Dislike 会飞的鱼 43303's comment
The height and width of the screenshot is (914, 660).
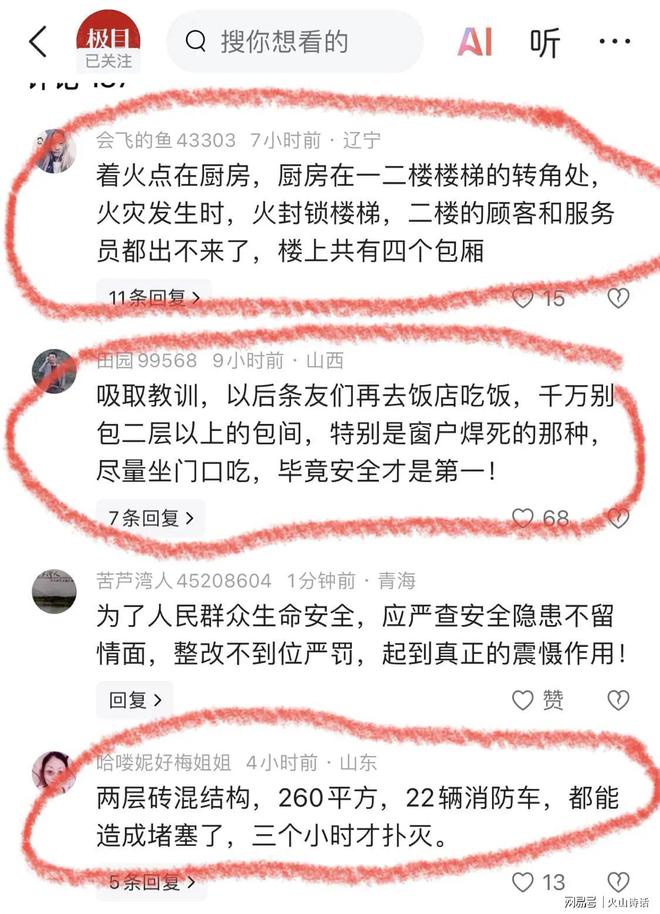tap(619, 298)
